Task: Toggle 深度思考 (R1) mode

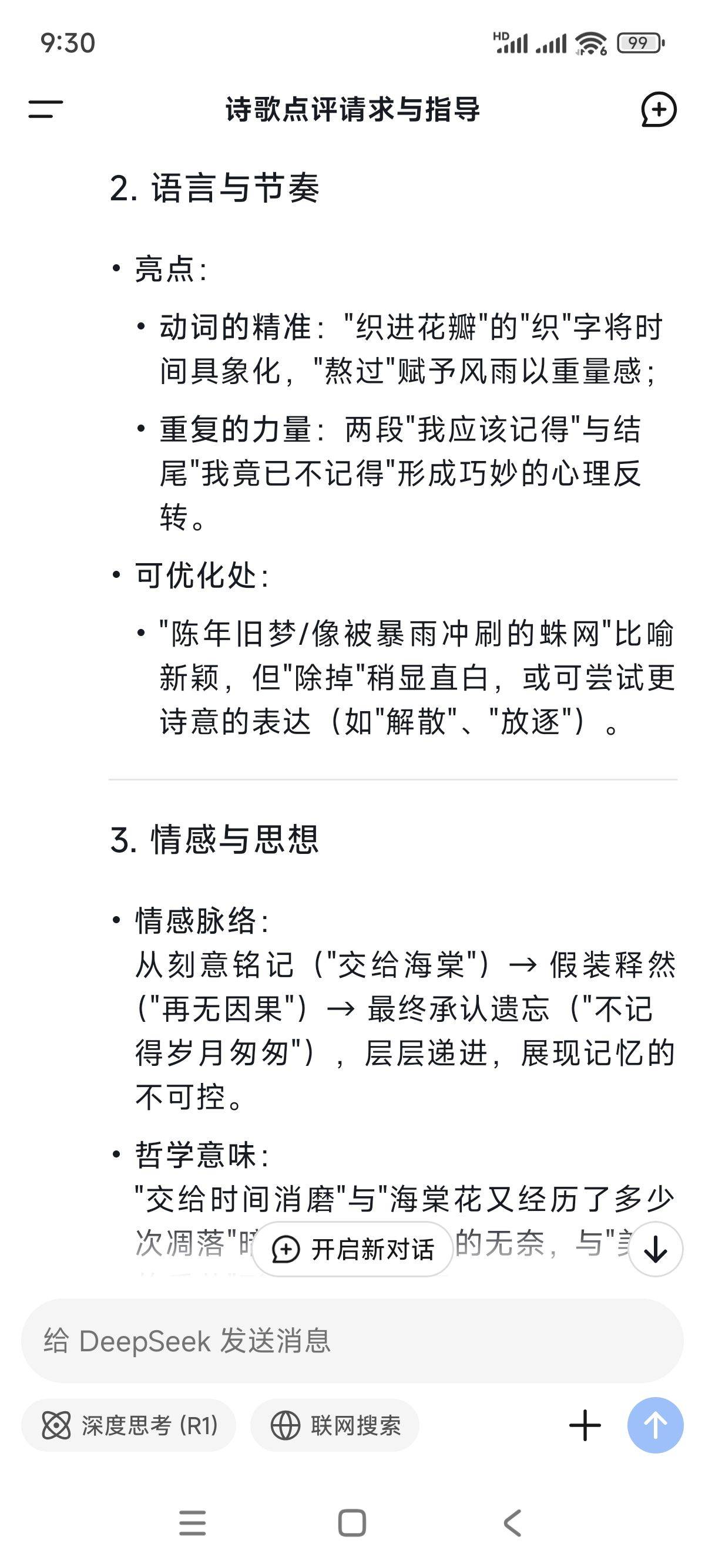Action: [x=129, y=1425]
